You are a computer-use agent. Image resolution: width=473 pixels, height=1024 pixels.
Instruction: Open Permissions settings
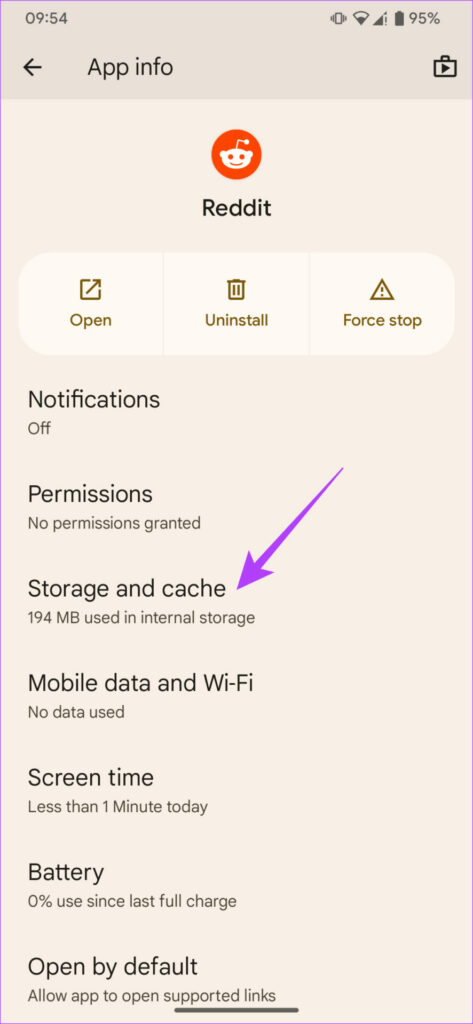coord(236,507)
